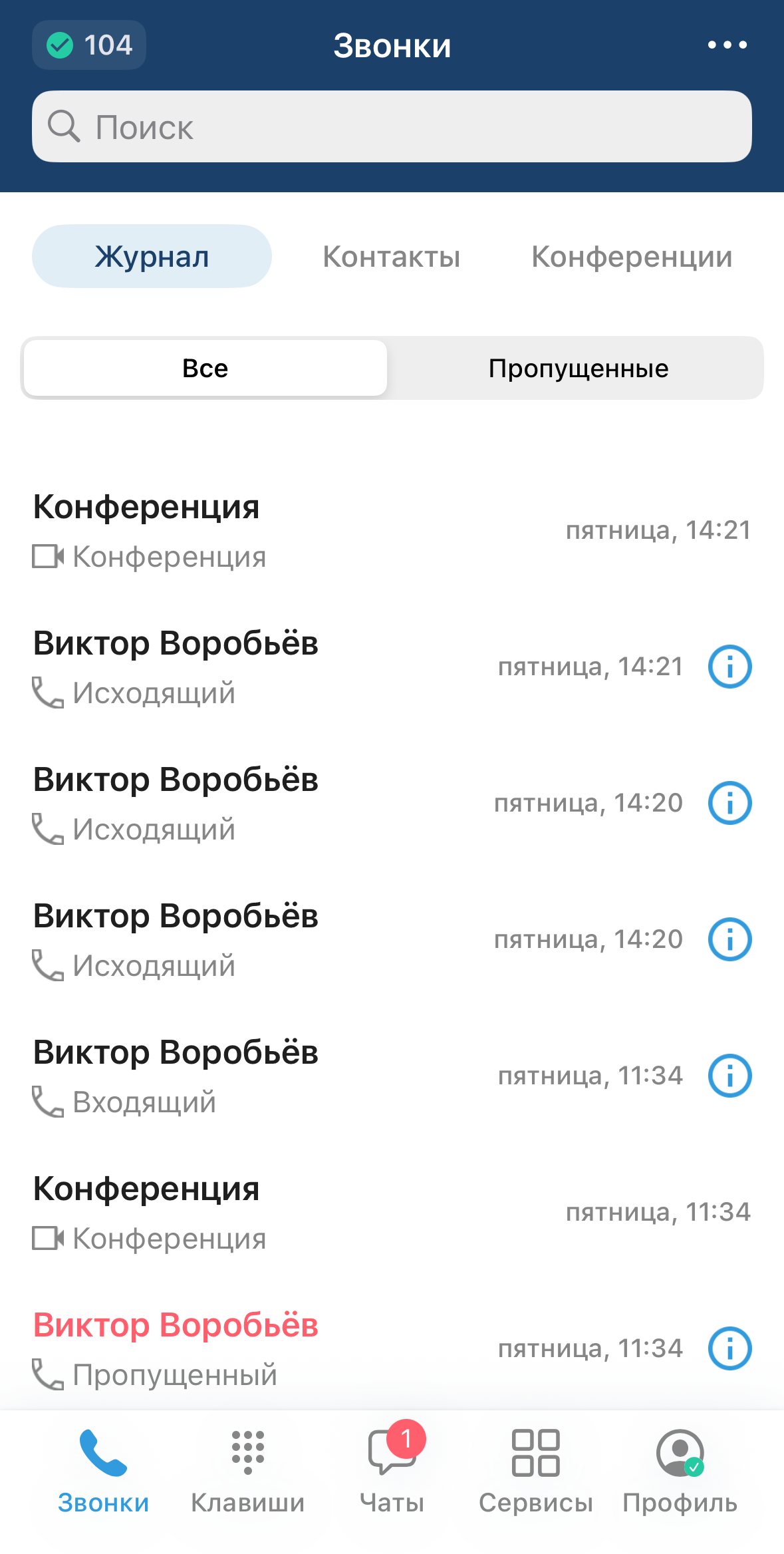Open the incoming call from Виктор Воробьёв
Screen dimensions: 784x1554
(266, 1076)
